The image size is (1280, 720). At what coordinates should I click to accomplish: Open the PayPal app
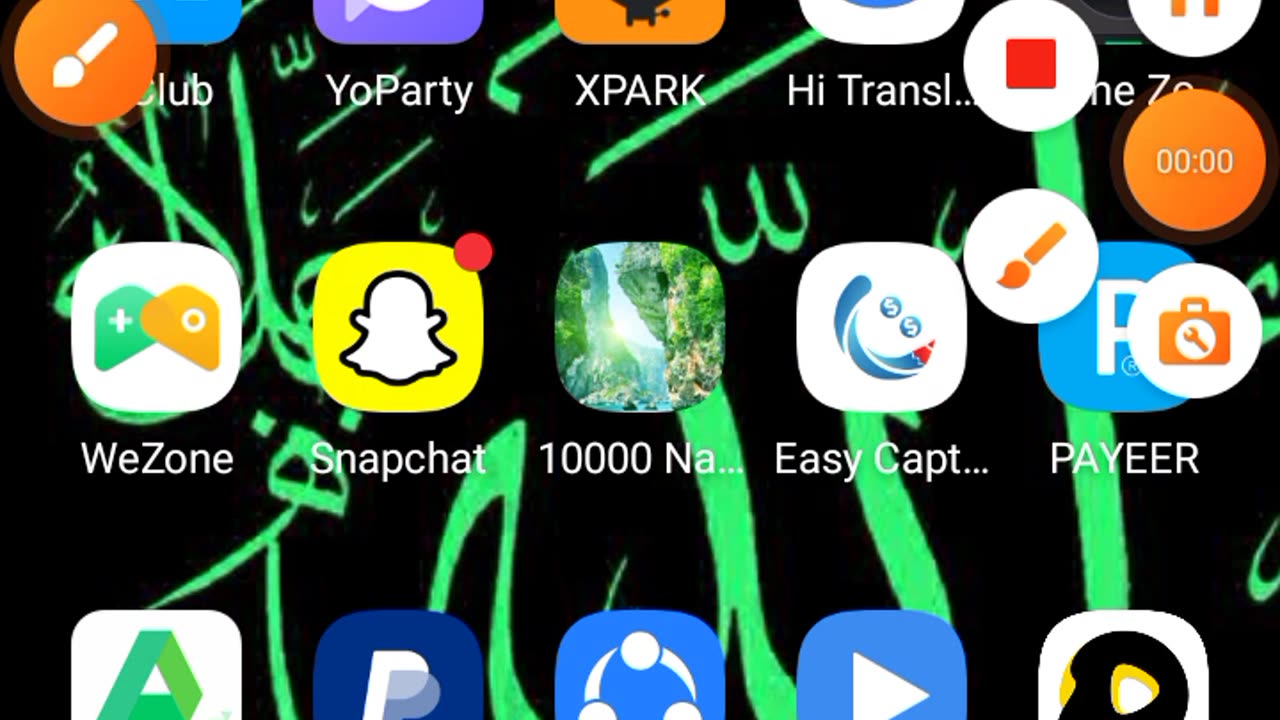[x=398, y=670]
